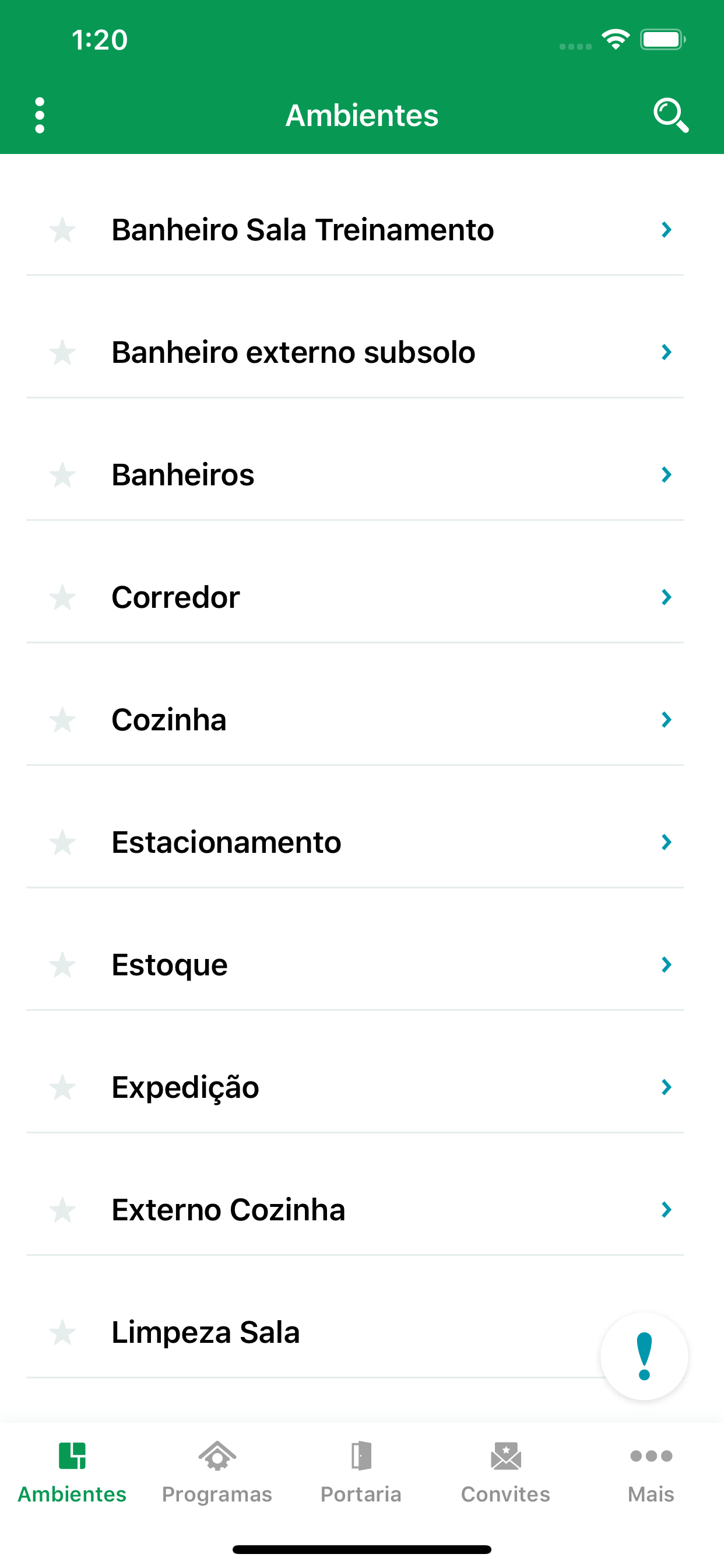Select the Ambientes bottom tab

(72, 1472)
